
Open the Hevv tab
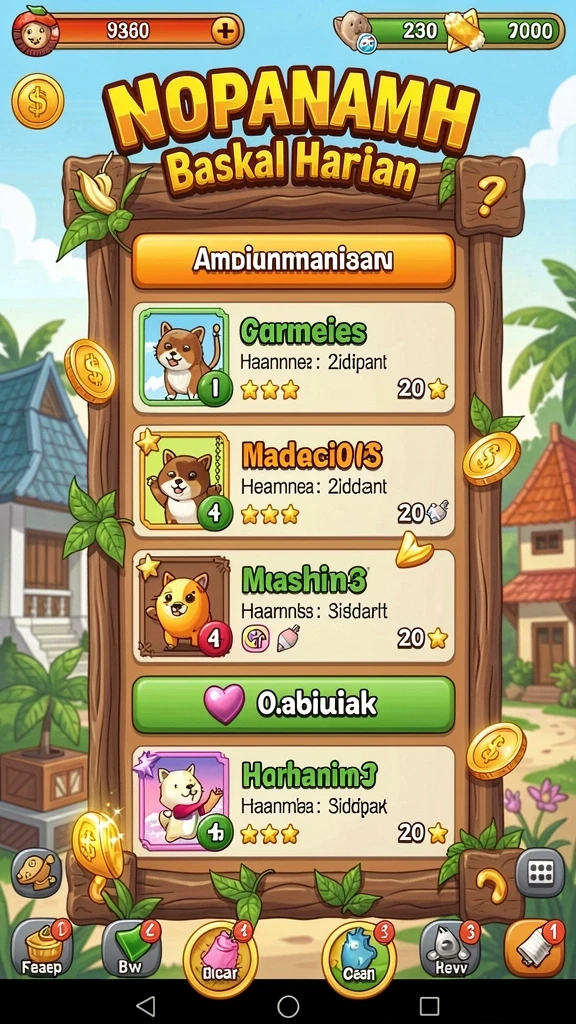coord(450,948)
